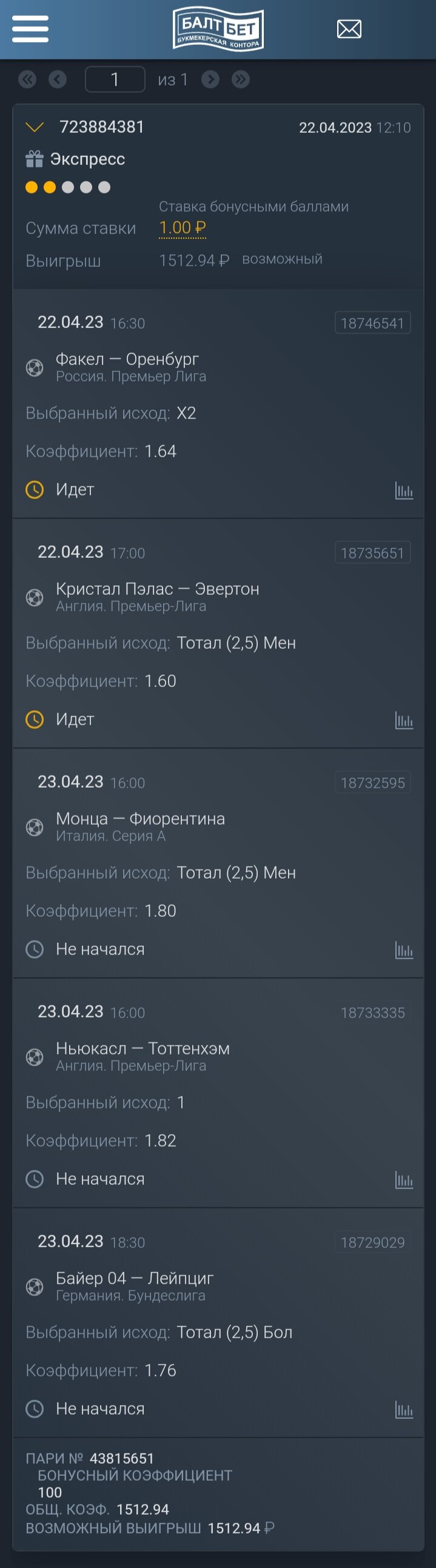Open statistics for Кристал Пэлас — Эвертон
Screen dimensions: 436x1568
[404, 720]
